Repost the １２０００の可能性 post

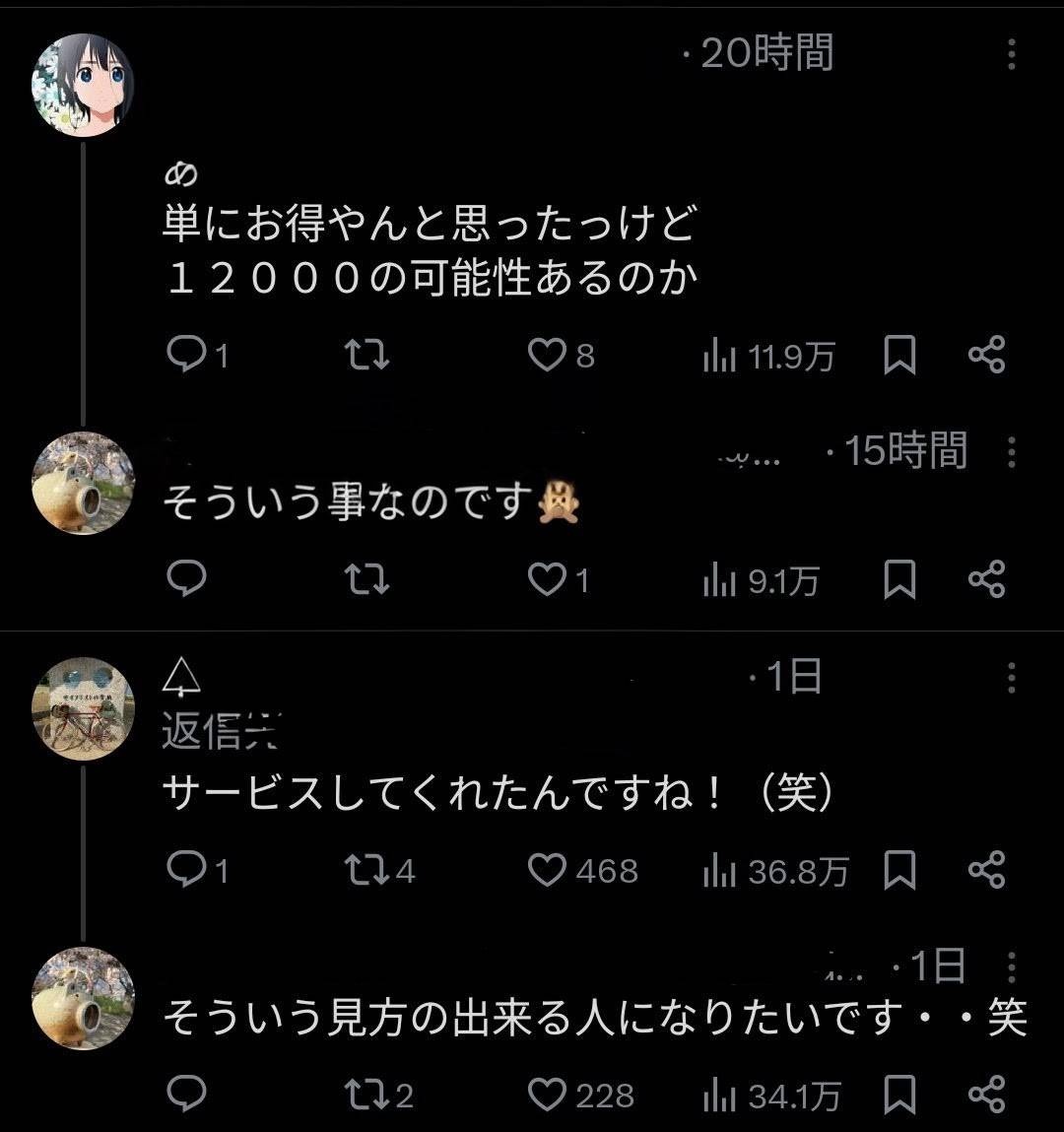click(370, 355)
